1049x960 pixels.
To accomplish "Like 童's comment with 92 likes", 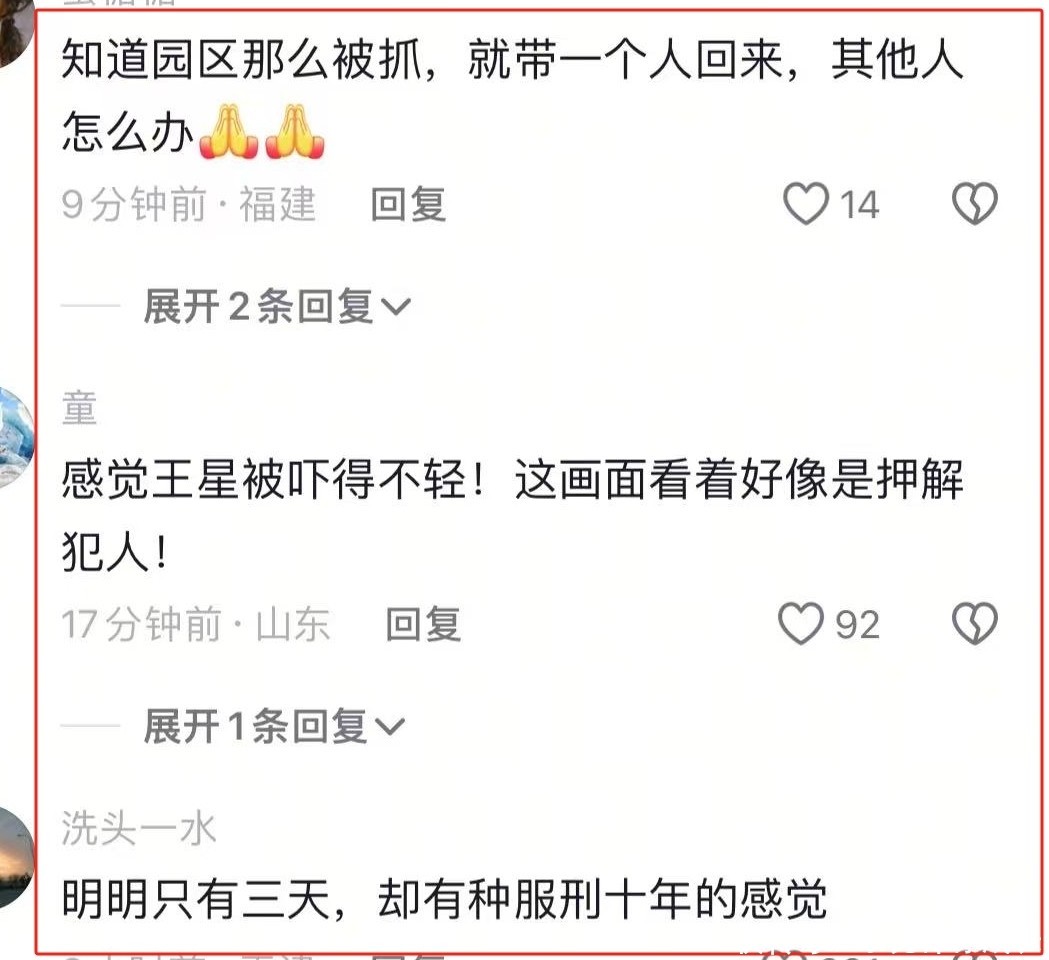I will click(x=800, y=623).
